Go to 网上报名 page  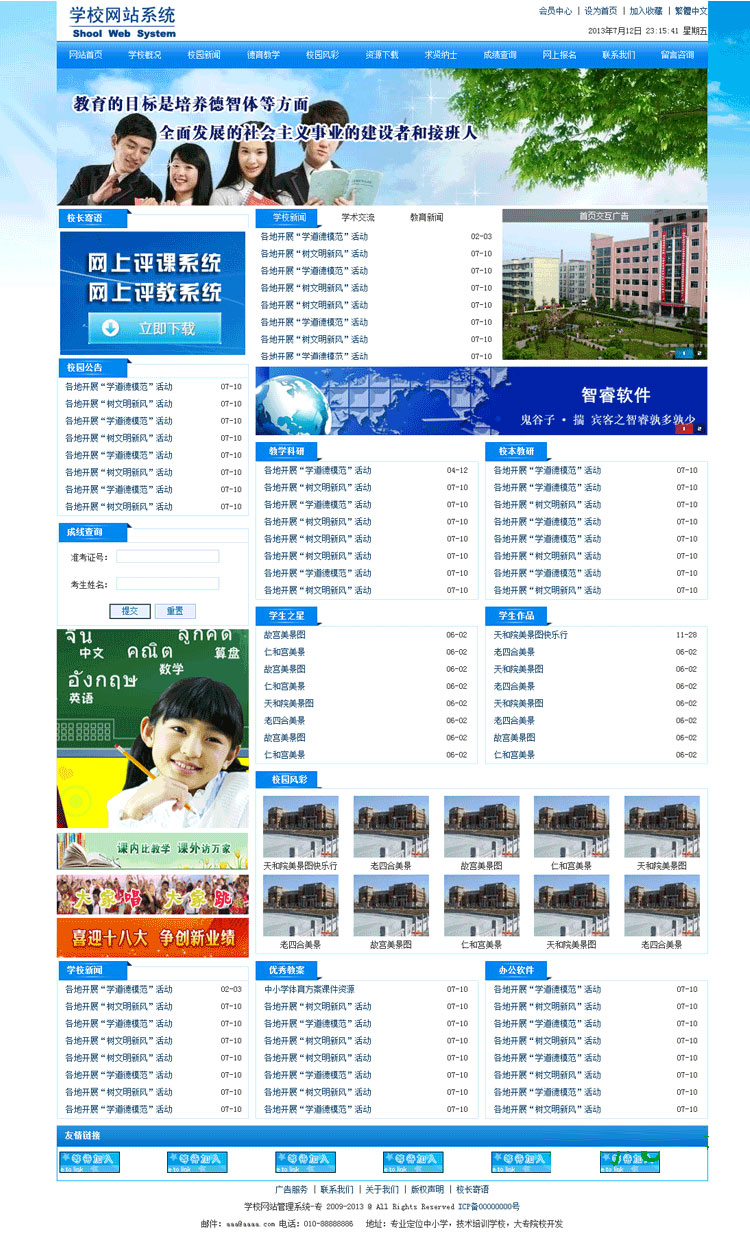[x=560, y=55]
